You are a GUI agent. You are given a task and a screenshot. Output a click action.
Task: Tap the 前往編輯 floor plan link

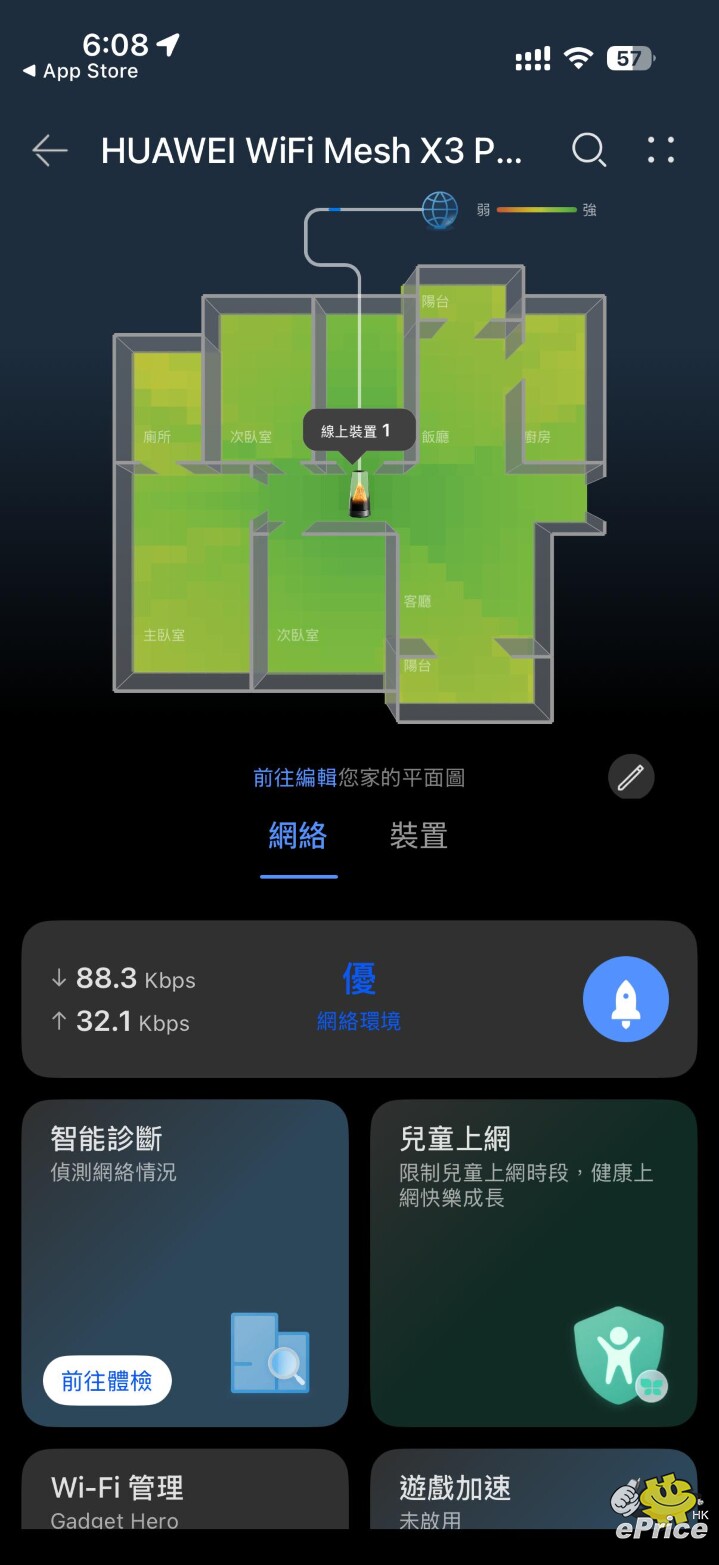tap(294, 778)
